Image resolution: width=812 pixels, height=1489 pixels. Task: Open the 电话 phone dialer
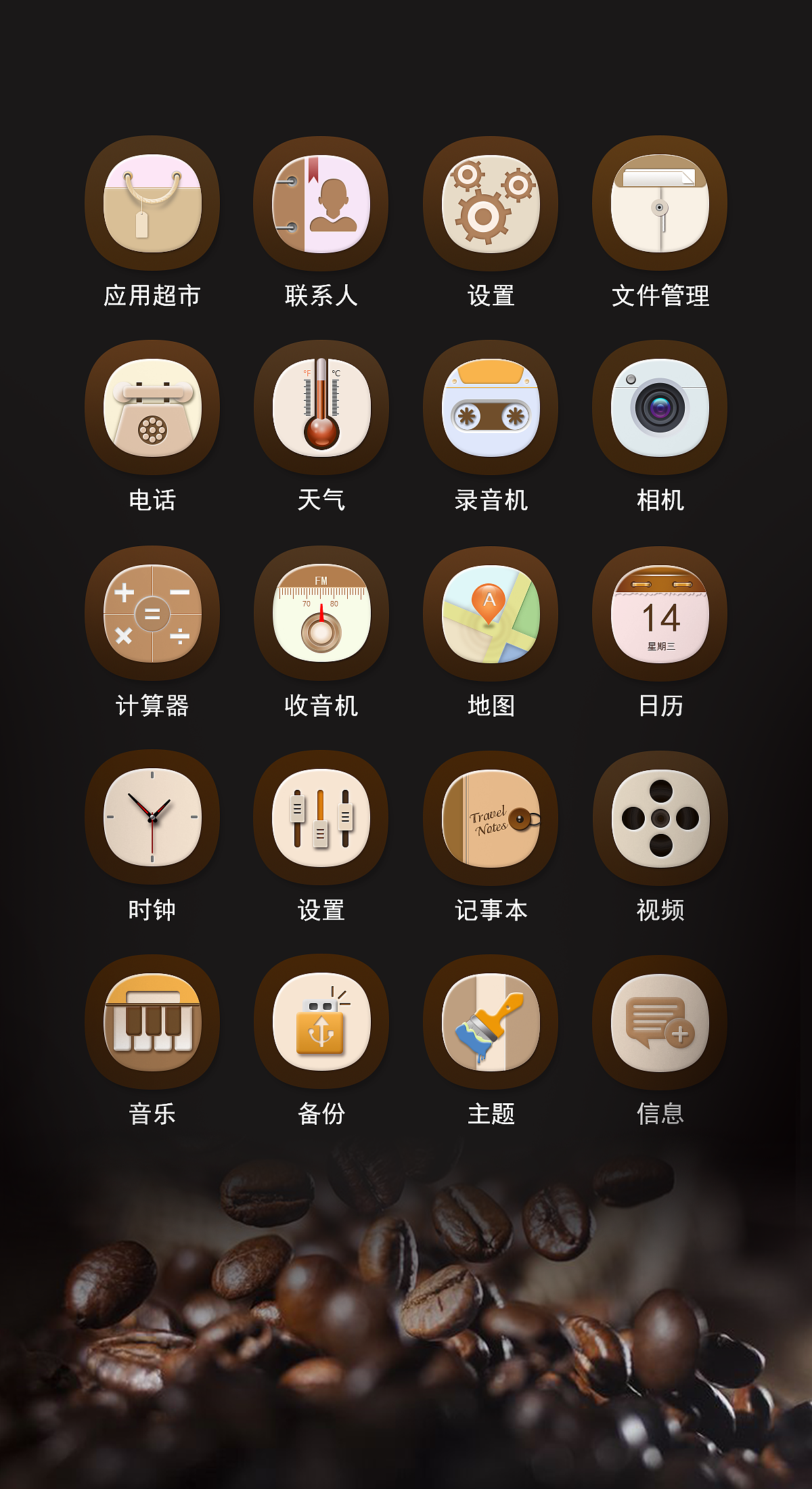click(x=153, y=408)
